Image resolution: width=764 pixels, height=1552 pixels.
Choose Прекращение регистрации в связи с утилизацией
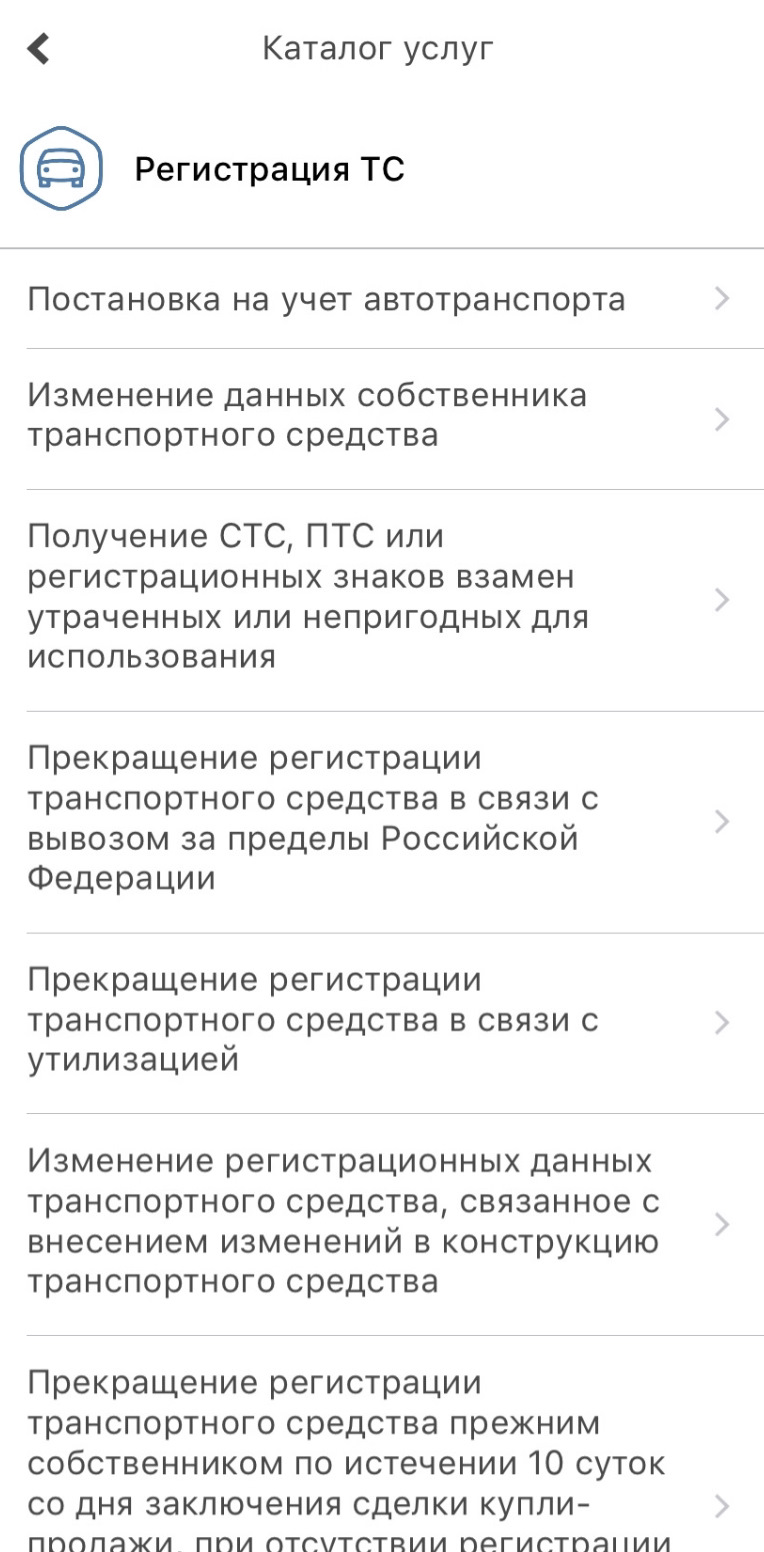(380, 1020)
